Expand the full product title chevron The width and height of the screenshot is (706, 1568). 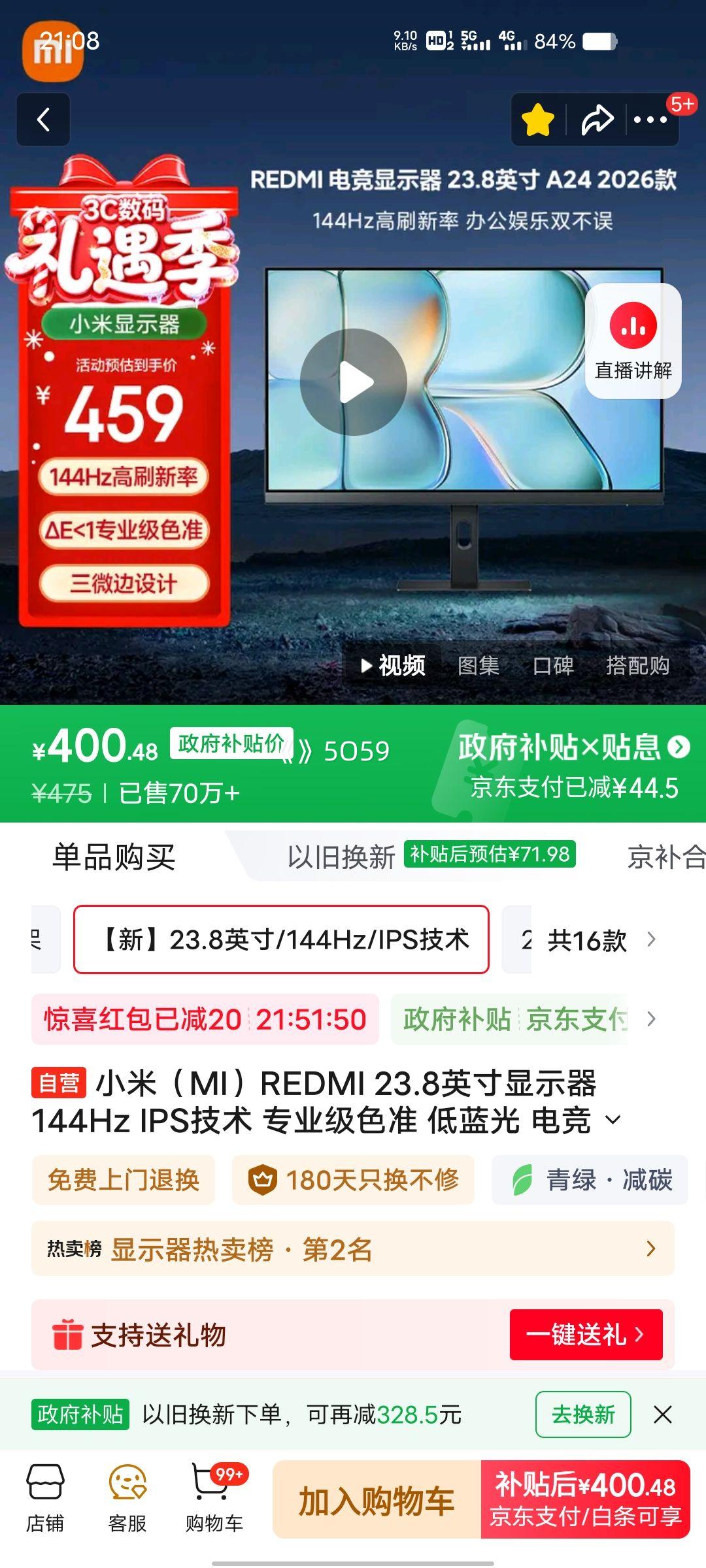[613, 1120]
